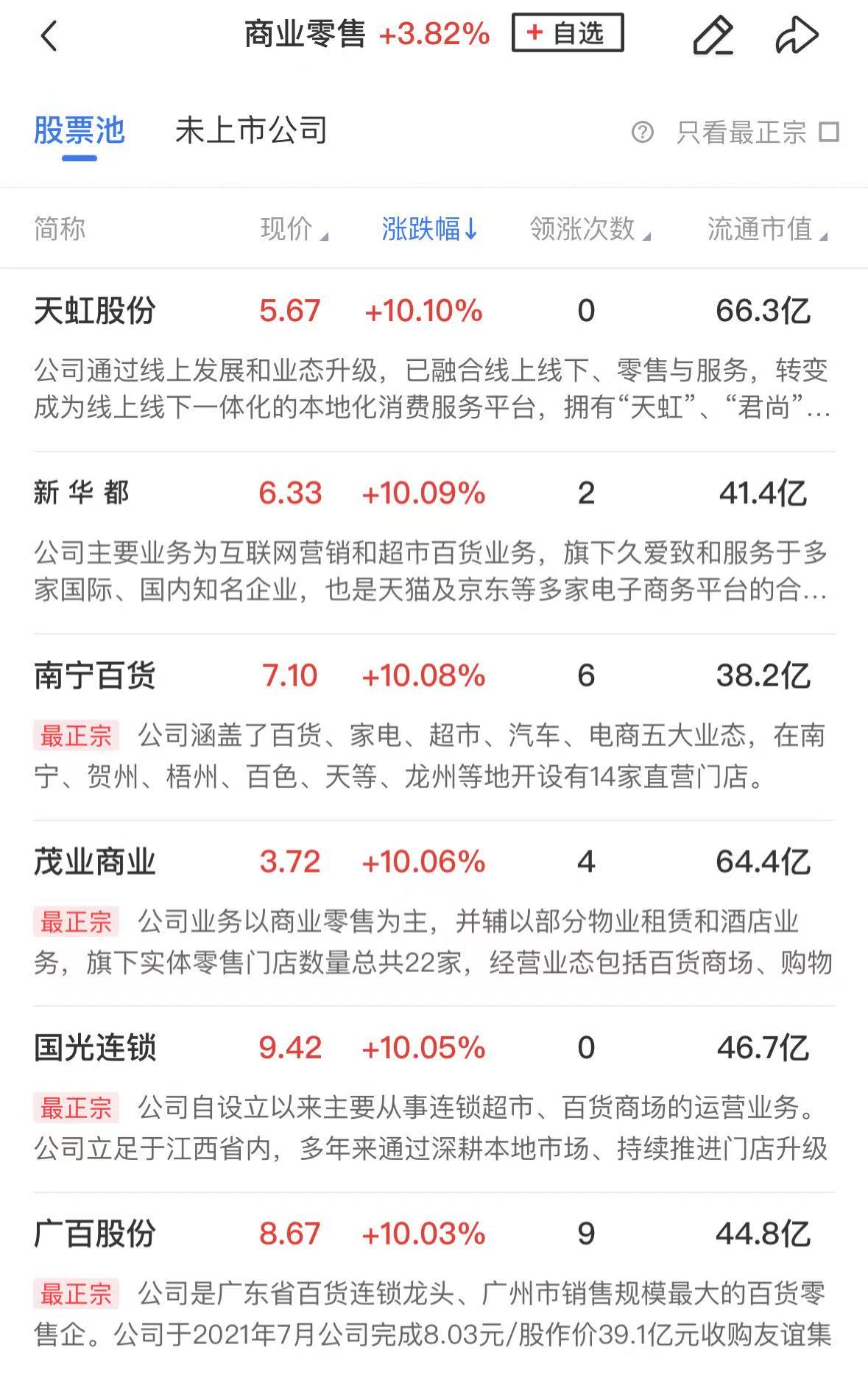
Task: Open 南宁百货 stock details
Action: pyautogui.click(x=95, y=675)
